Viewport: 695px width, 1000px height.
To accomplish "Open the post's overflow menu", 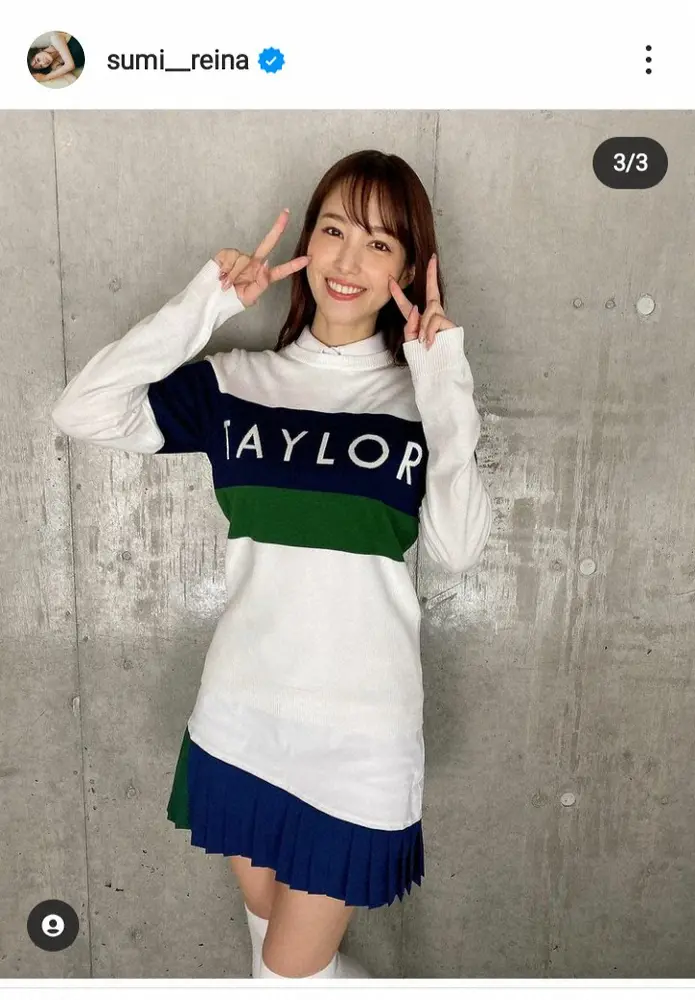I will point(648,60).
